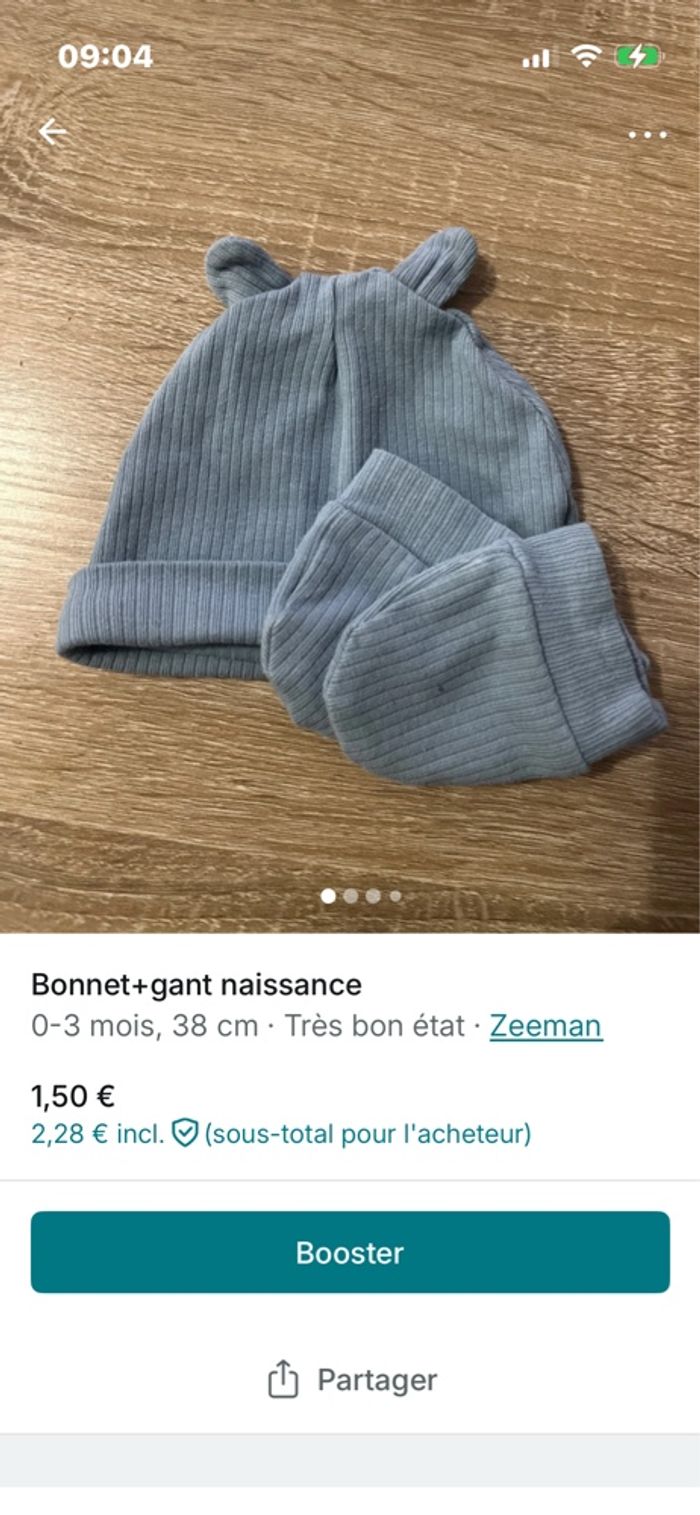This screenshot has height=1515, width=700.
Task: Go back using the top arrow
Action: point(52,132)
